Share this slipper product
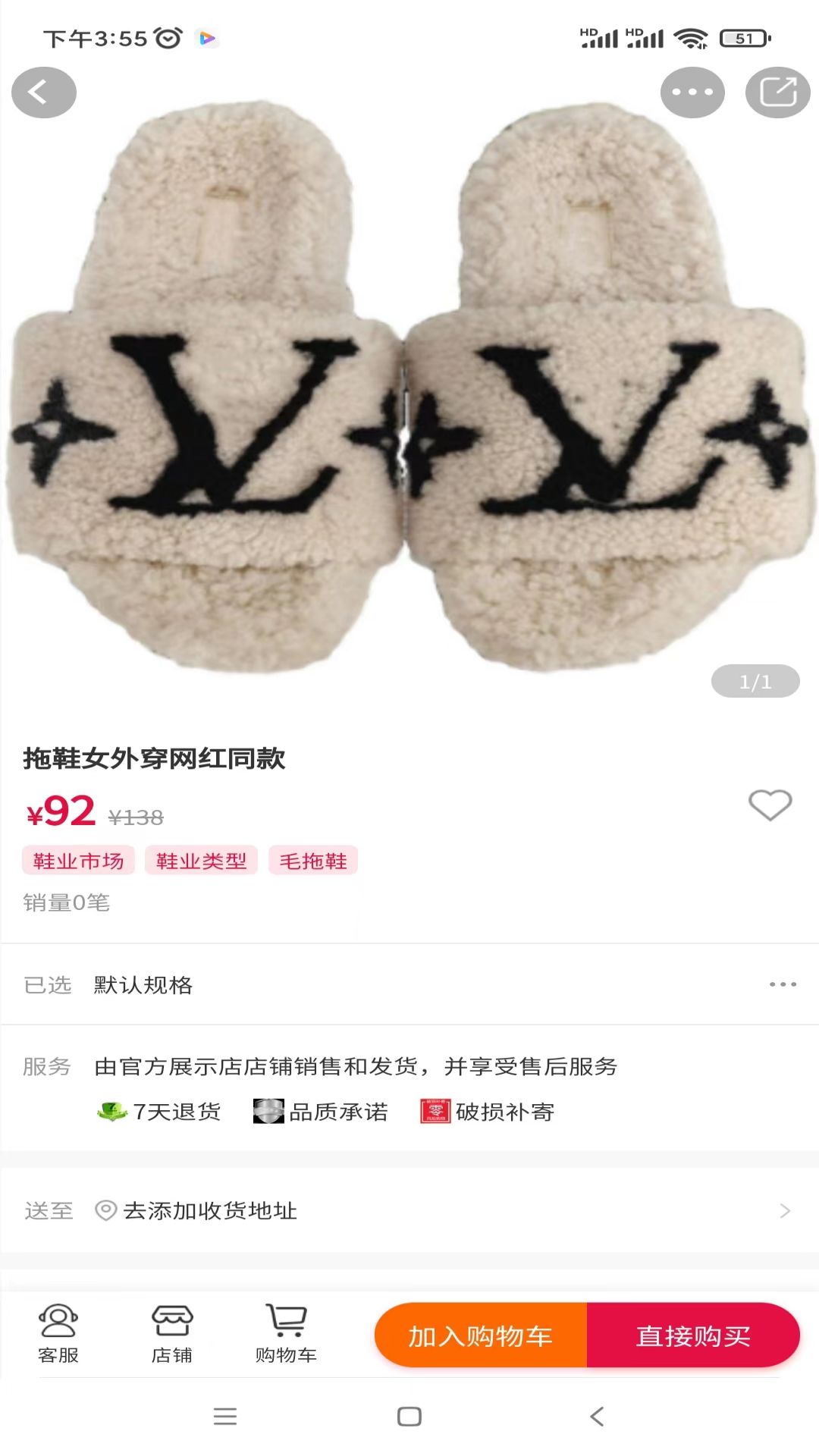Viewport: 819px width, 1456px height. click(x=777, y=93)
